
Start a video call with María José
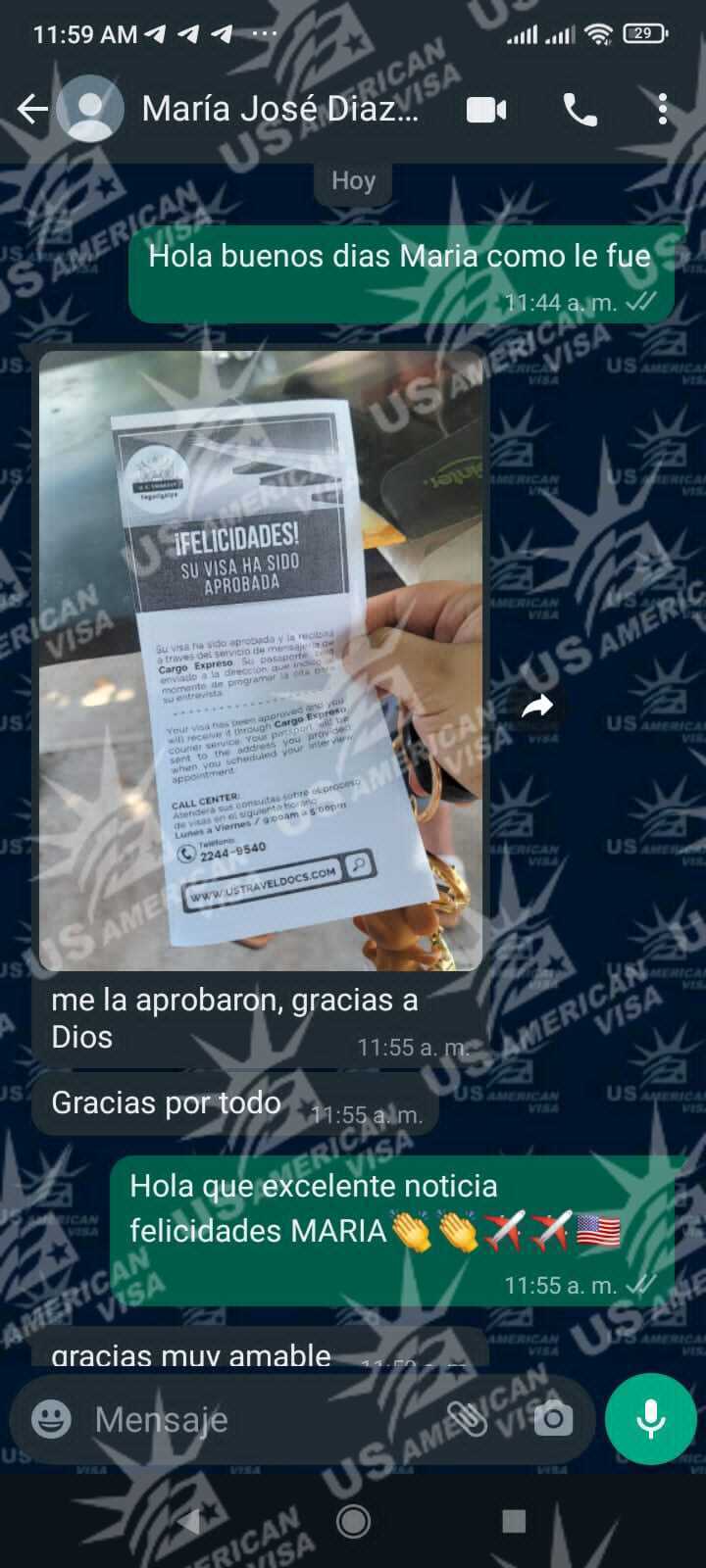(x=486, y=109)
